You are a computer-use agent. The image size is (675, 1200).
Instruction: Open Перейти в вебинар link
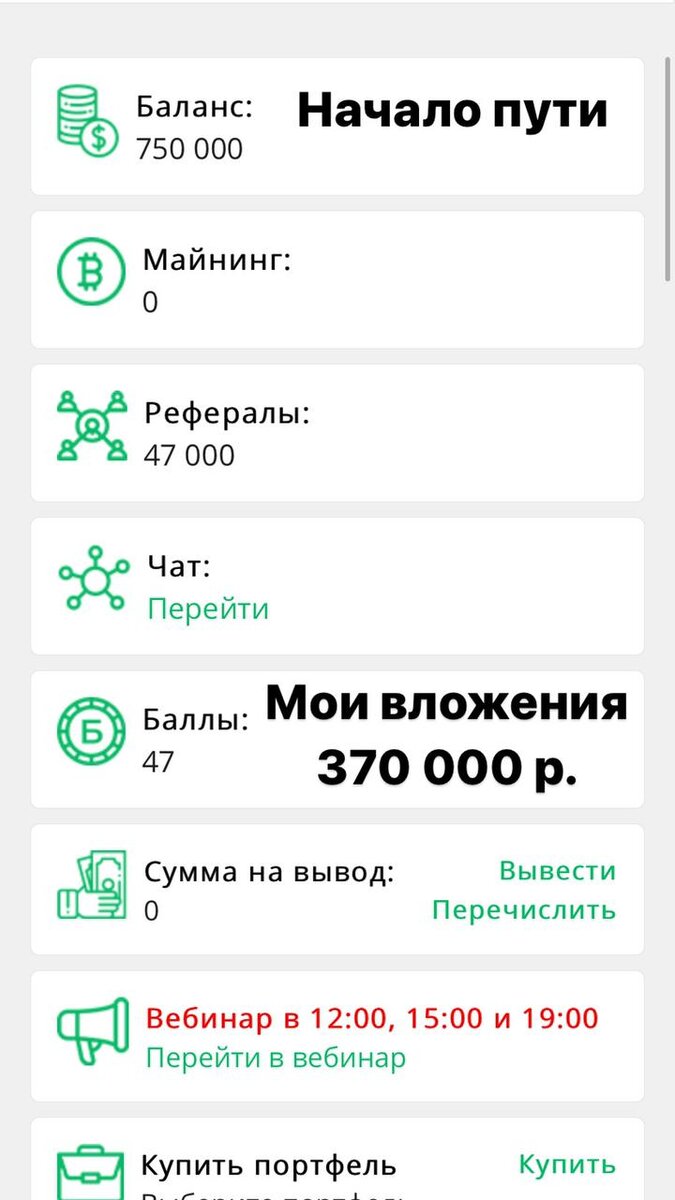276,1058
